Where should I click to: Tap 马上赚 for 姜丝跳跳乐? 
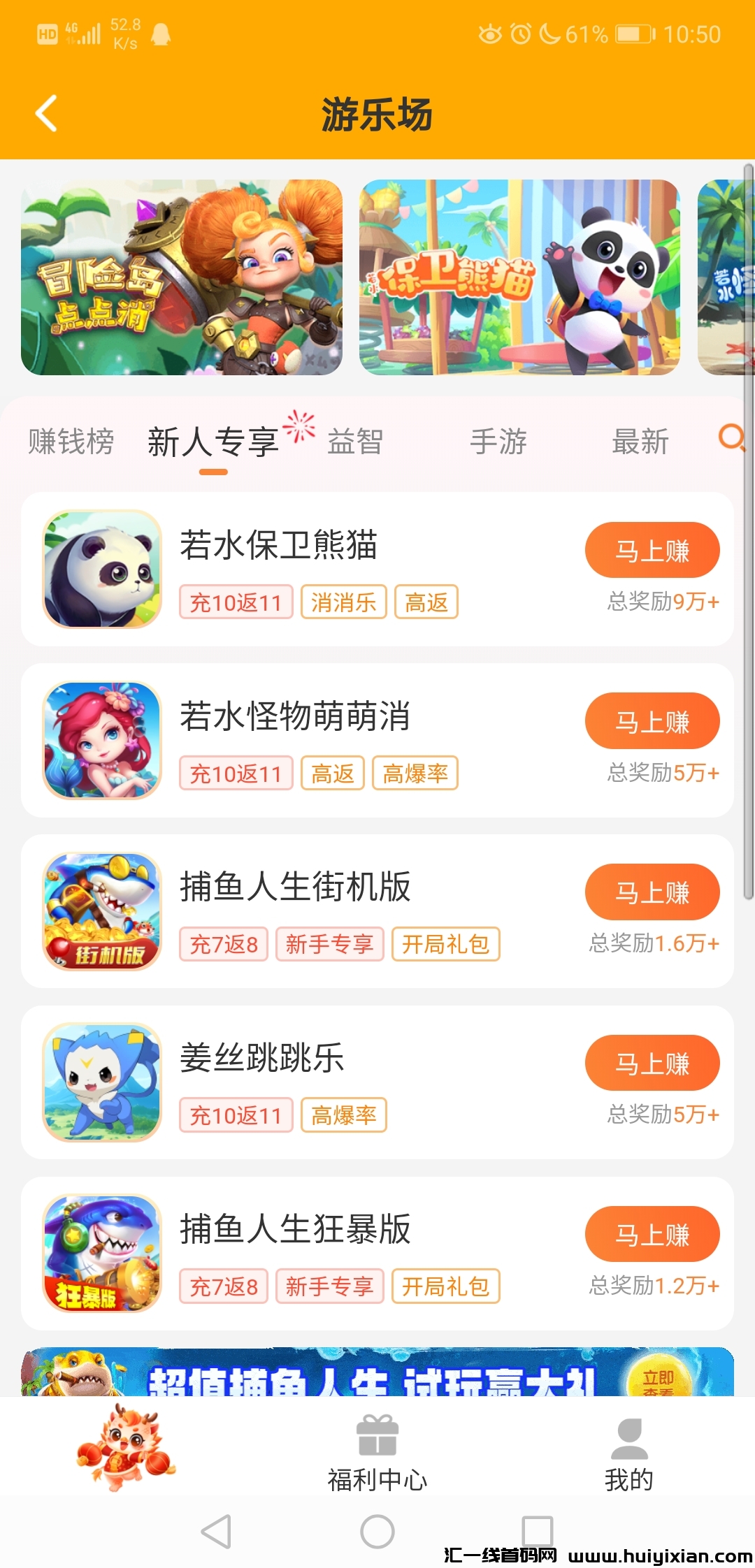coord(652,1063)
